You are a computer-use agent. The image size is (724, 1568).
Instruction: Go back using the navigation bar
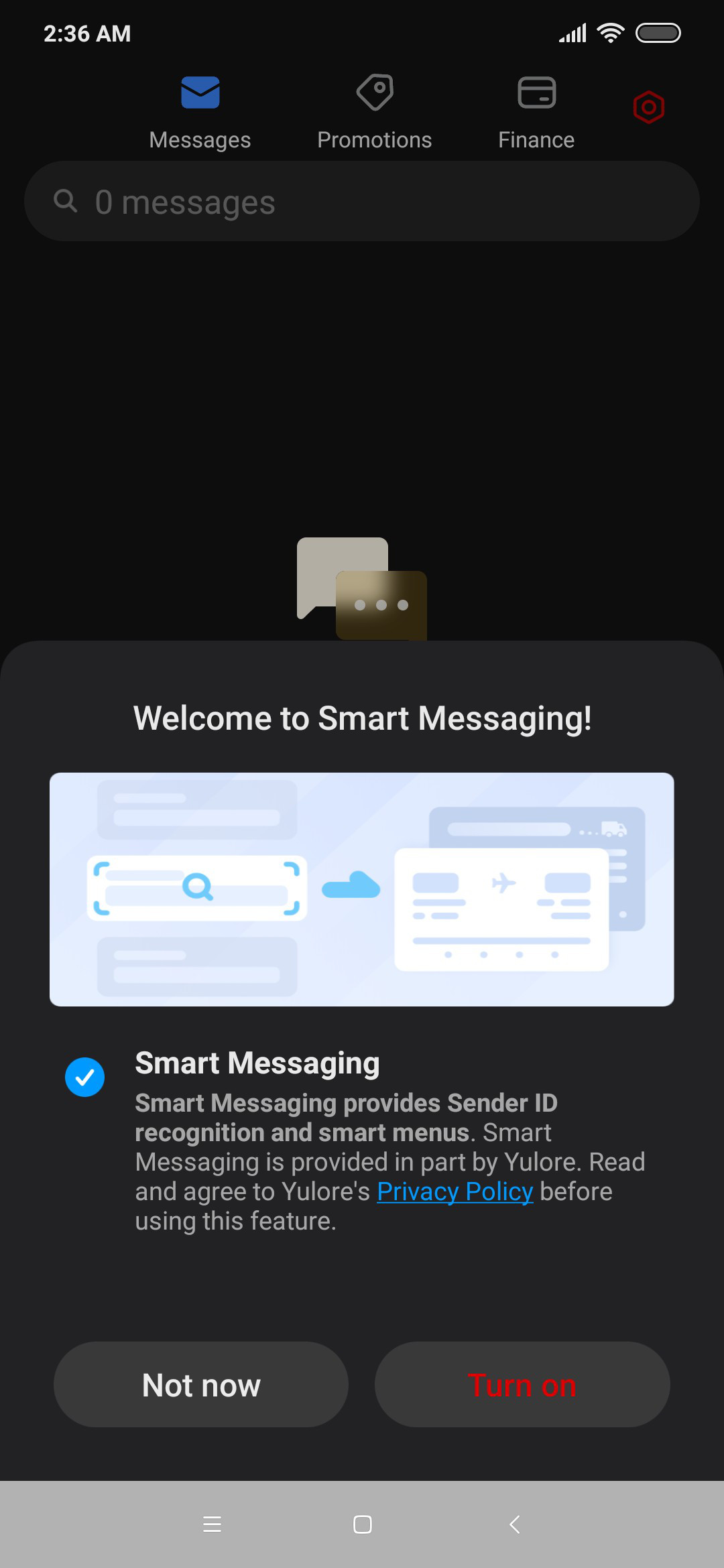tap(515, 1524)
